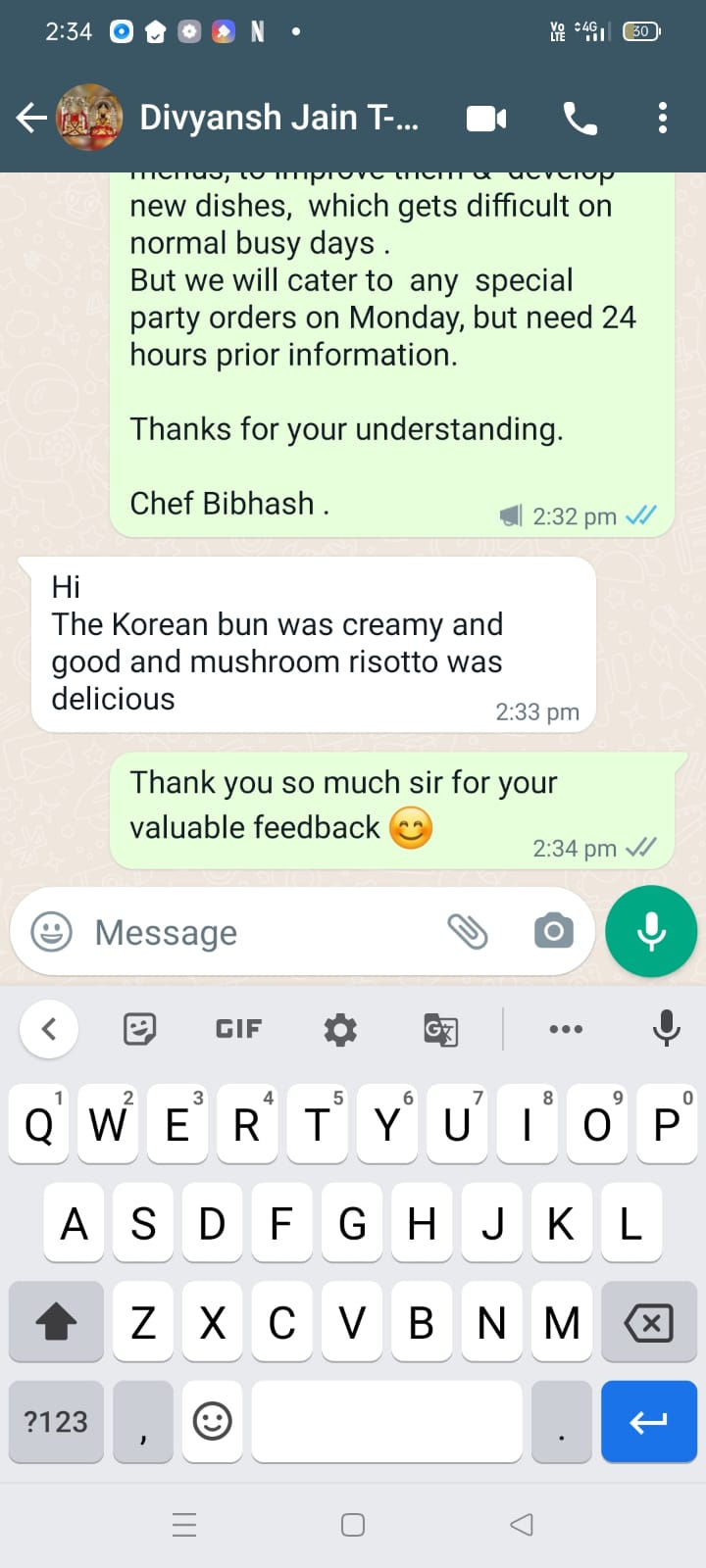Viewport: 706px width, 1568px height.
Task: Tap the system back navigation button
Action: (x=522, y=1524)
